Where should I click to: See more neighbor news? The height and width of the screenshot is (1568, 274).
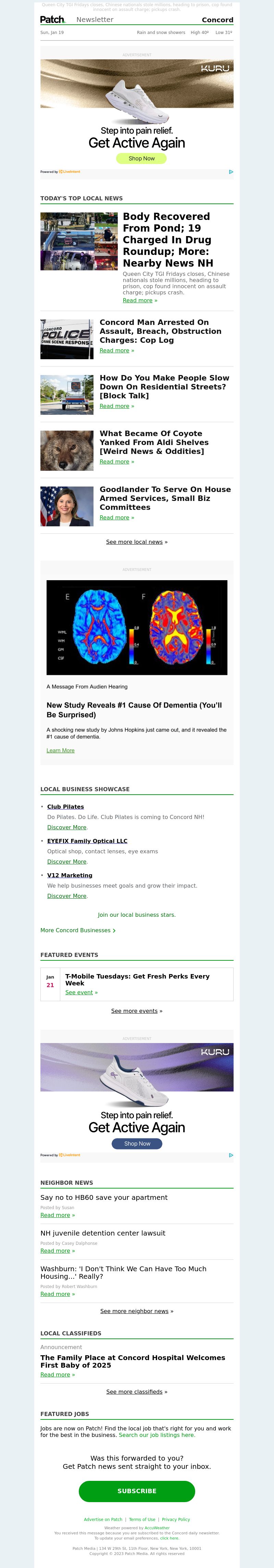[x=134, y=1311]
